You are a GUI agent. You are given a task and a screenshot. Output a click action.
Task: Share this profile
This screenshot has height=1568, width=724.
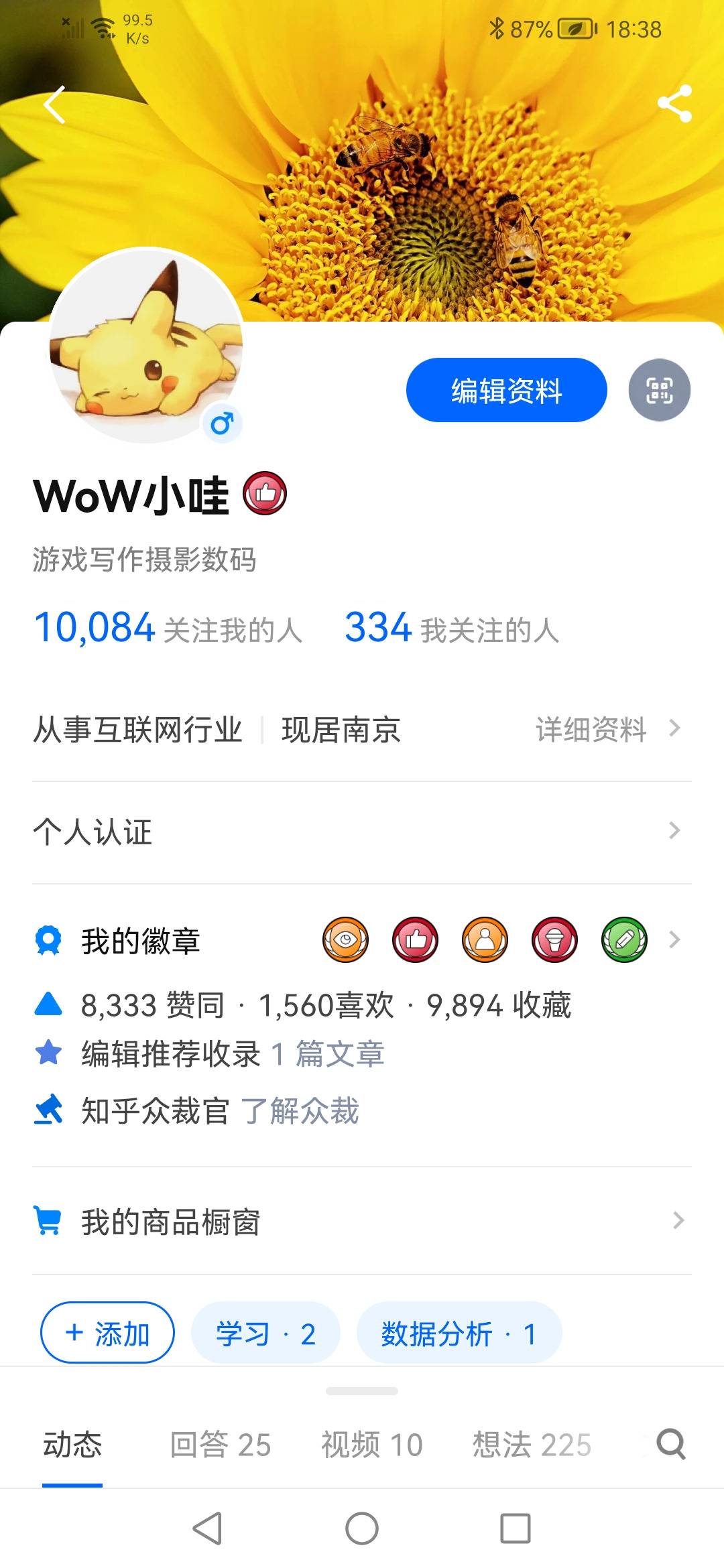674,104
